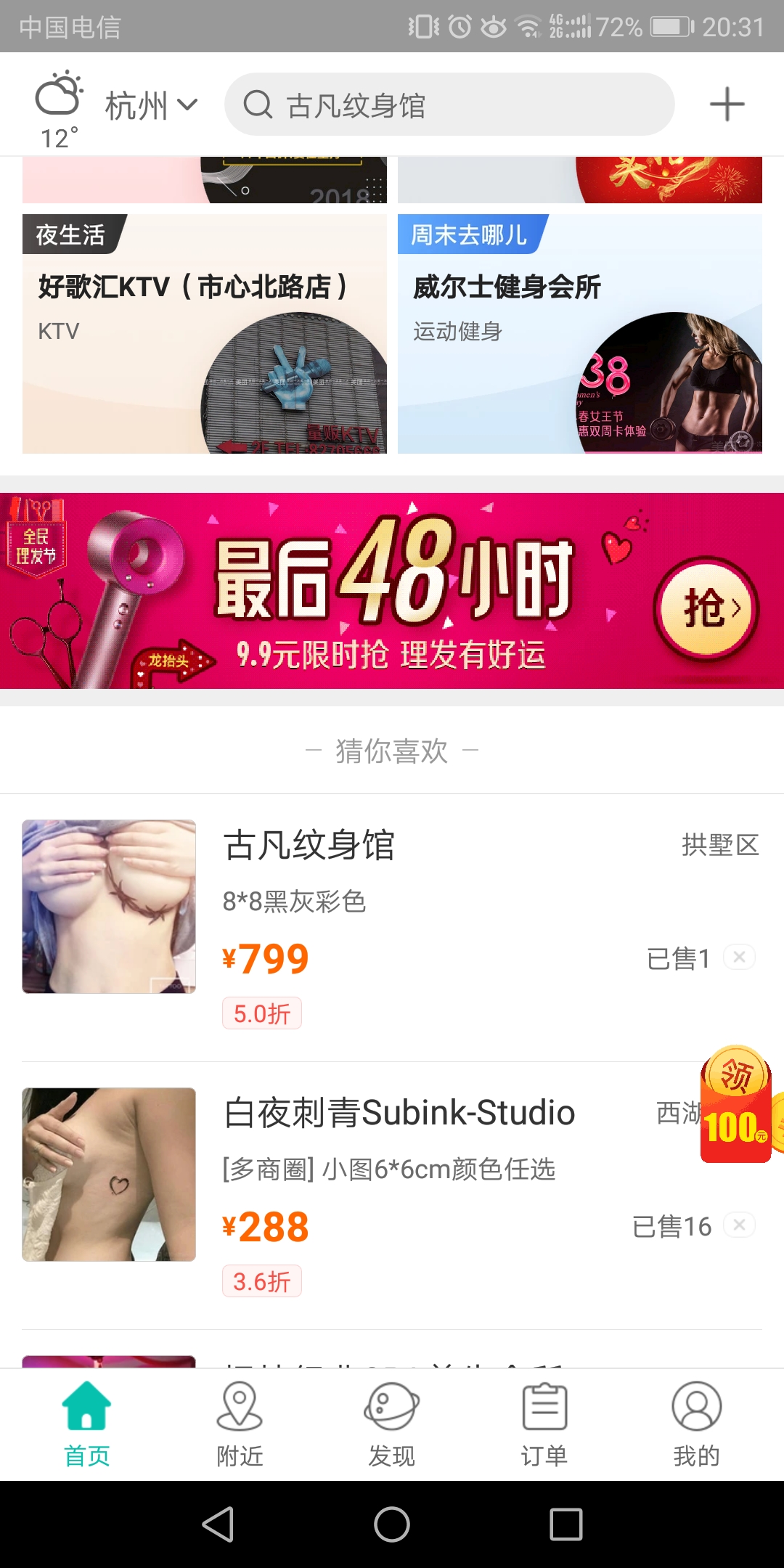The height and width of the screenshot is (1568, 784).
Task: Open the 古凡纹身馆 thumbnail image
Action: tap(108, 906)
